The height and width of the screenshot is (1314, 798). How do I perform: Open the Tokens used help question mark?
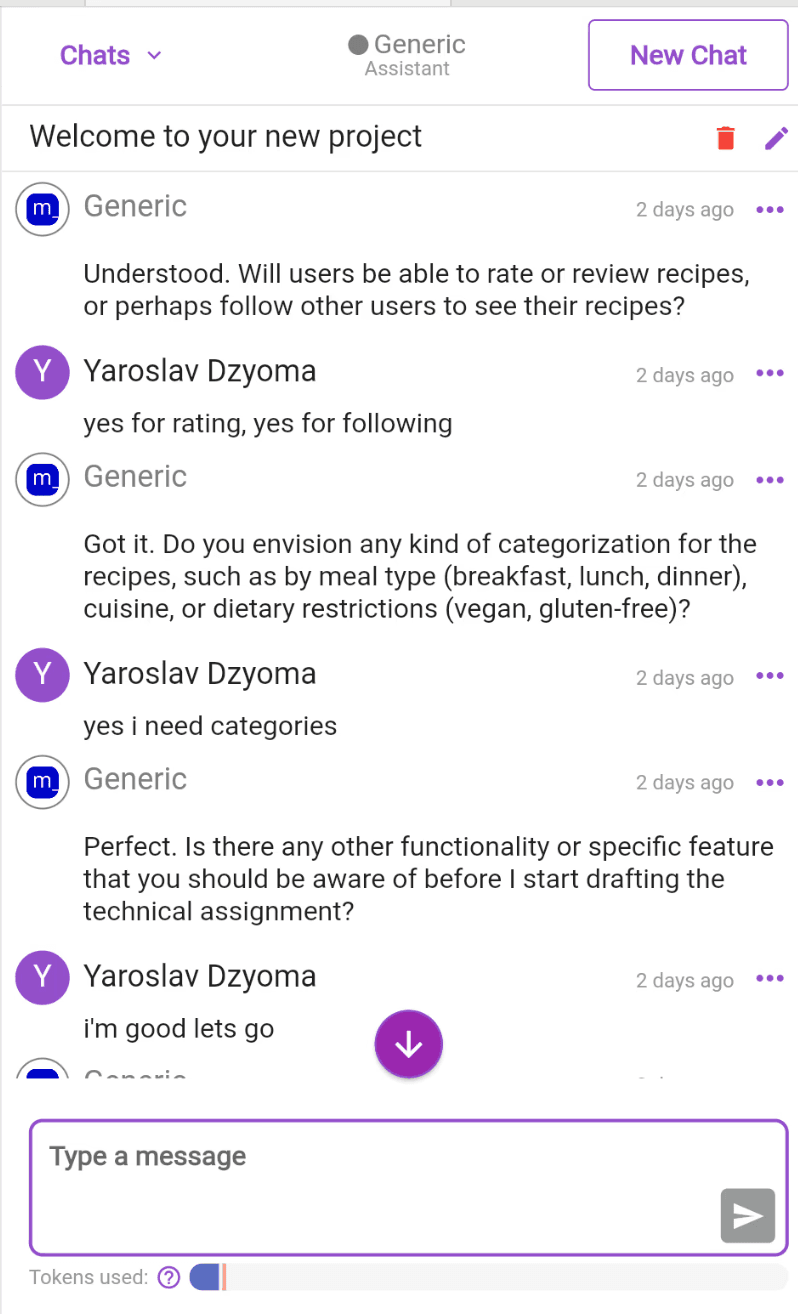pyautogui.click(x=168, y=1278)
